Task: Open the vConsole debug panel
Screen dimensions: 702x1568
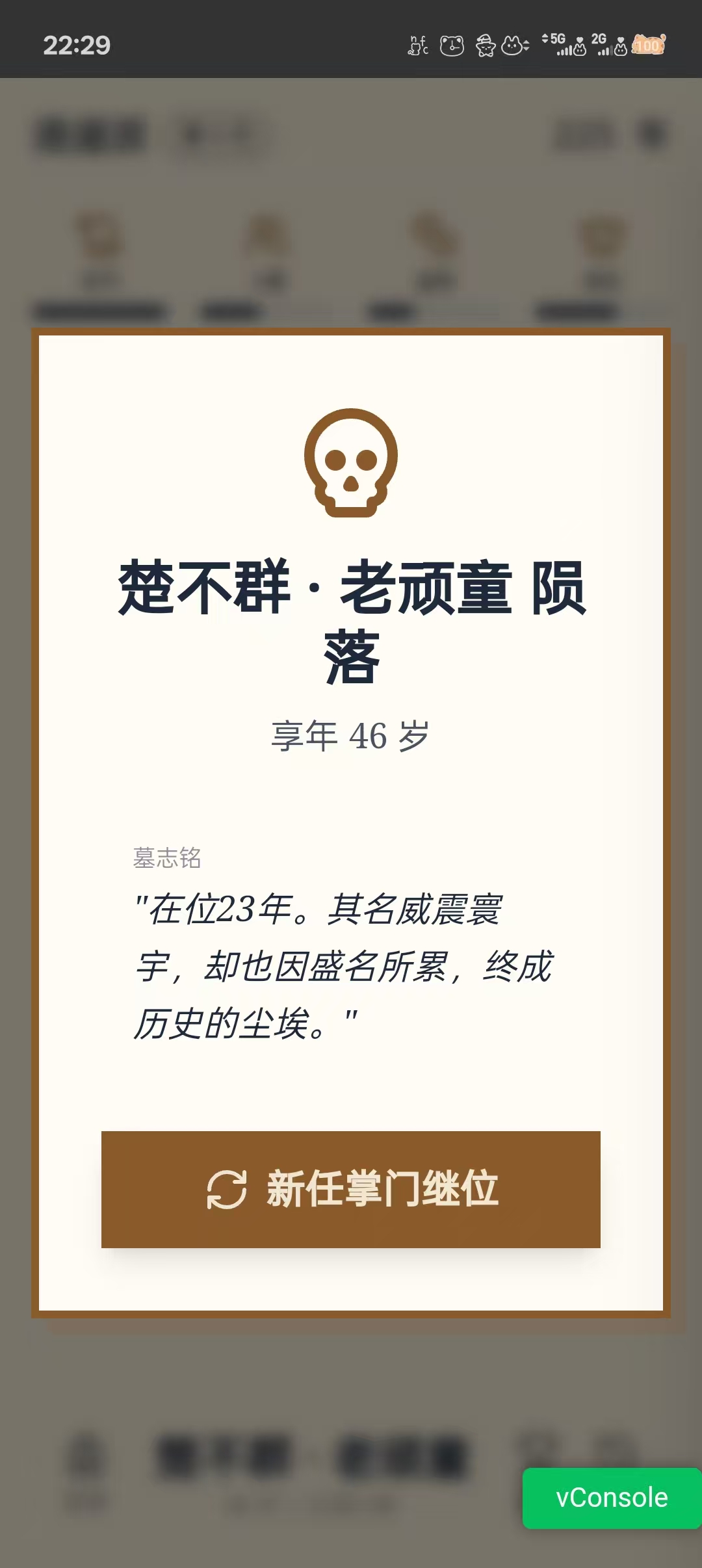Action: (611, 1498)
